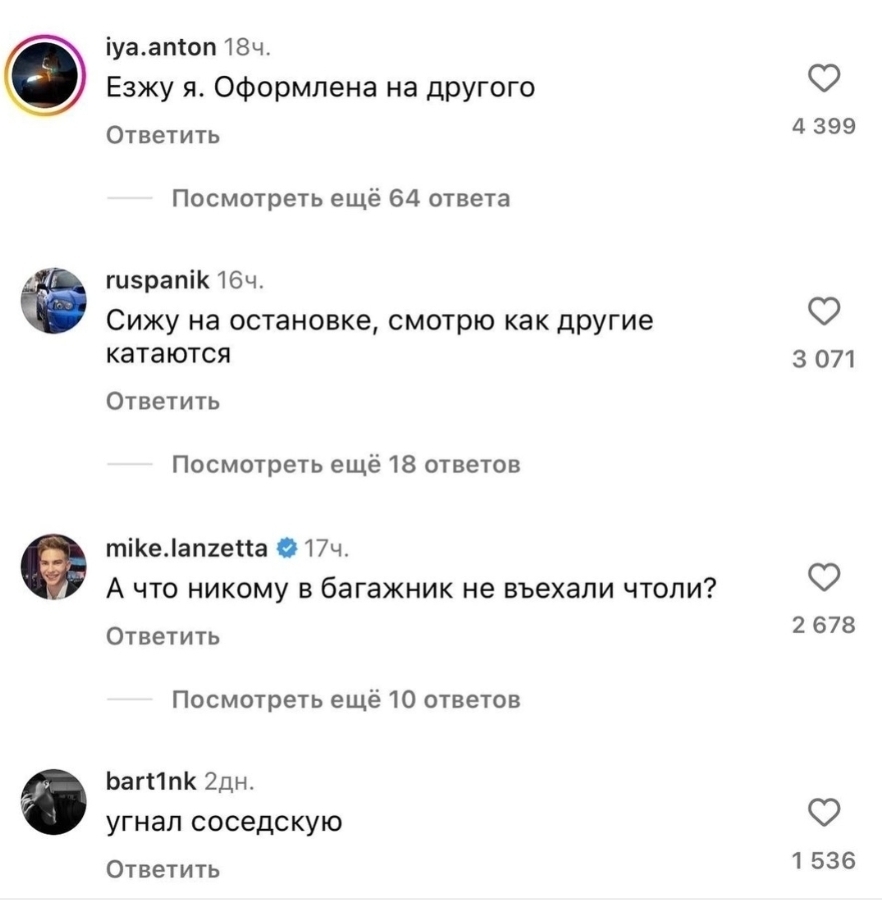Open the iya.anton username link
This screenshot has height=900, width=882.
click(161, 47)
